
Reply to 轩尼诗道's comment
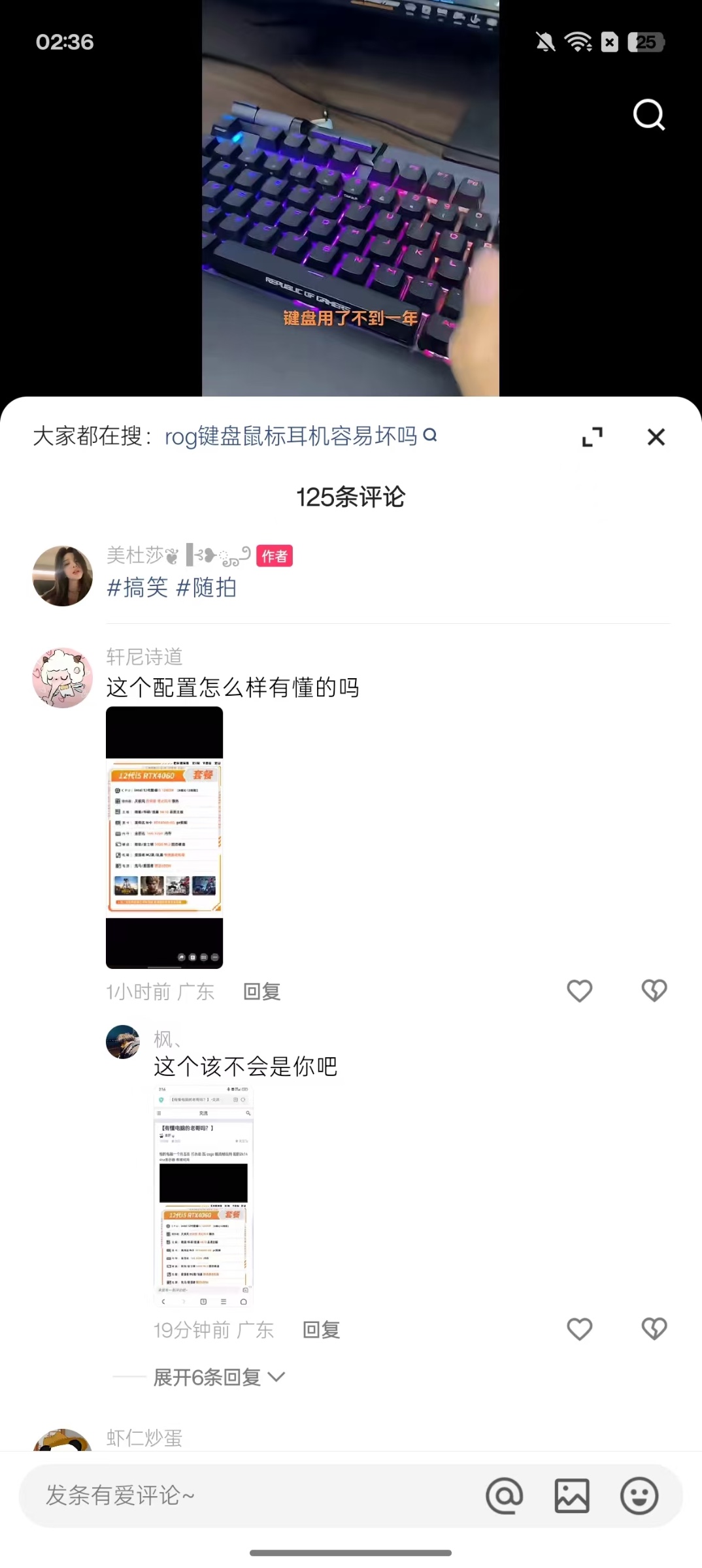point(261,991)
